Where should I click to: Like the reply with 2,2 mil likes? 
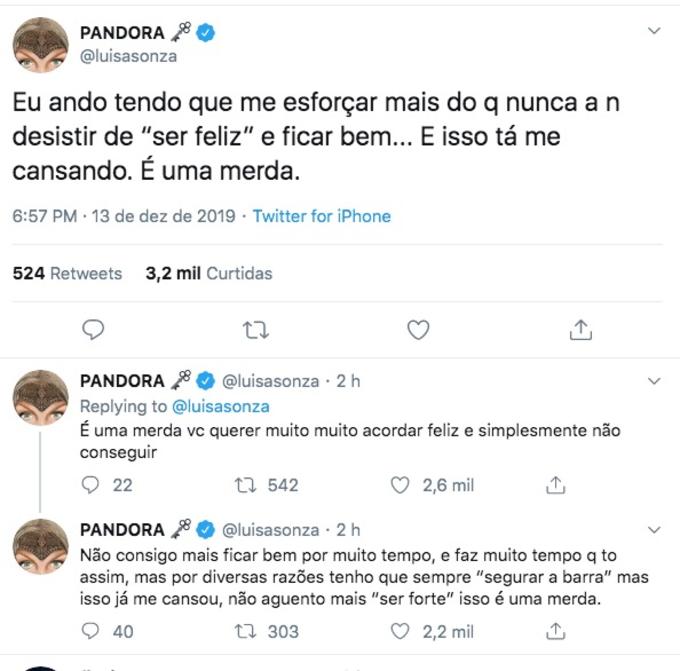click(x=400, y=631)
